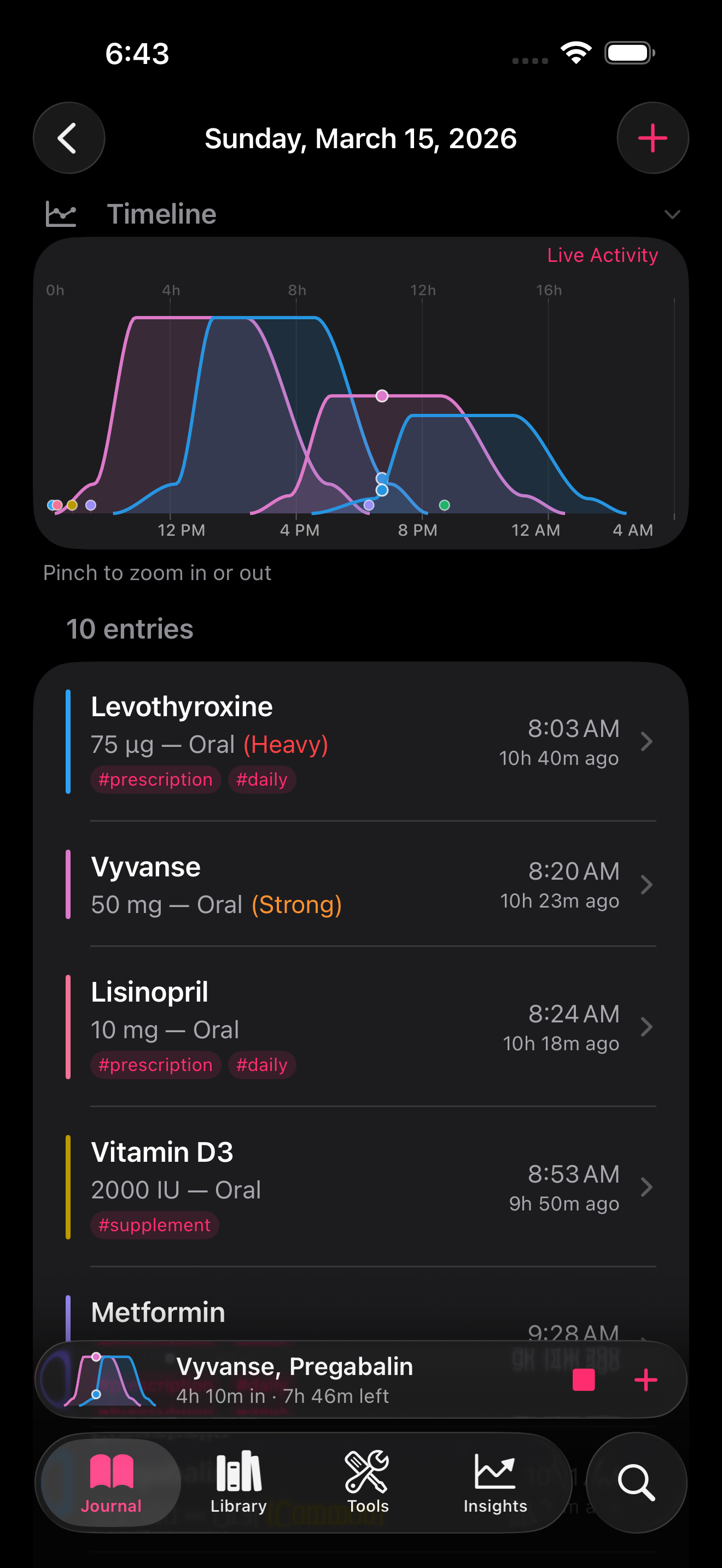
Task: Tap the plus icon in the Live Activity banner
Action: (645, 1380)
